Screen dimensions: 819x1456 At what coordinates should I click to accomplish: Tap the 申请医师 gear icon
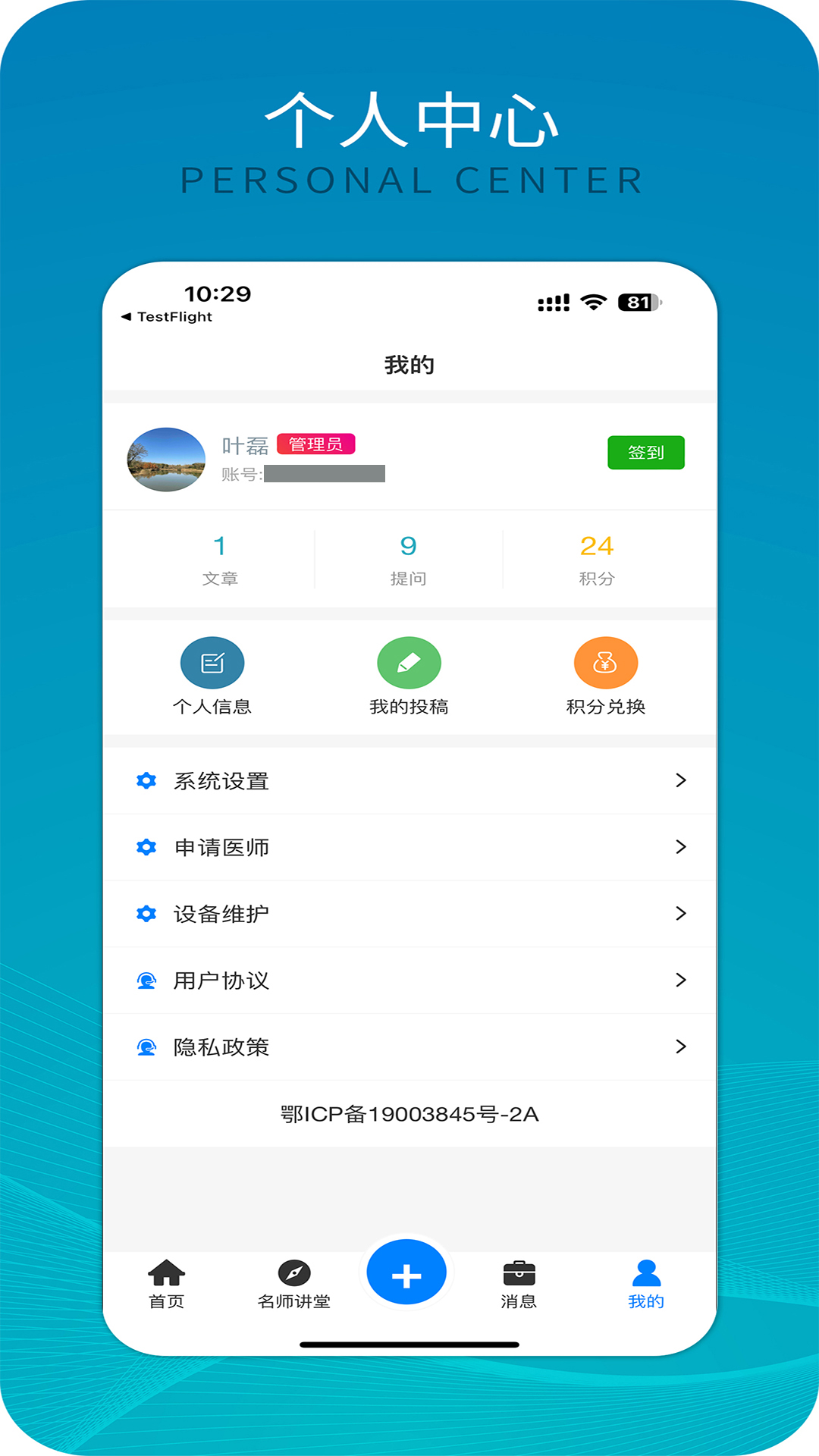[x=146, y=847]
